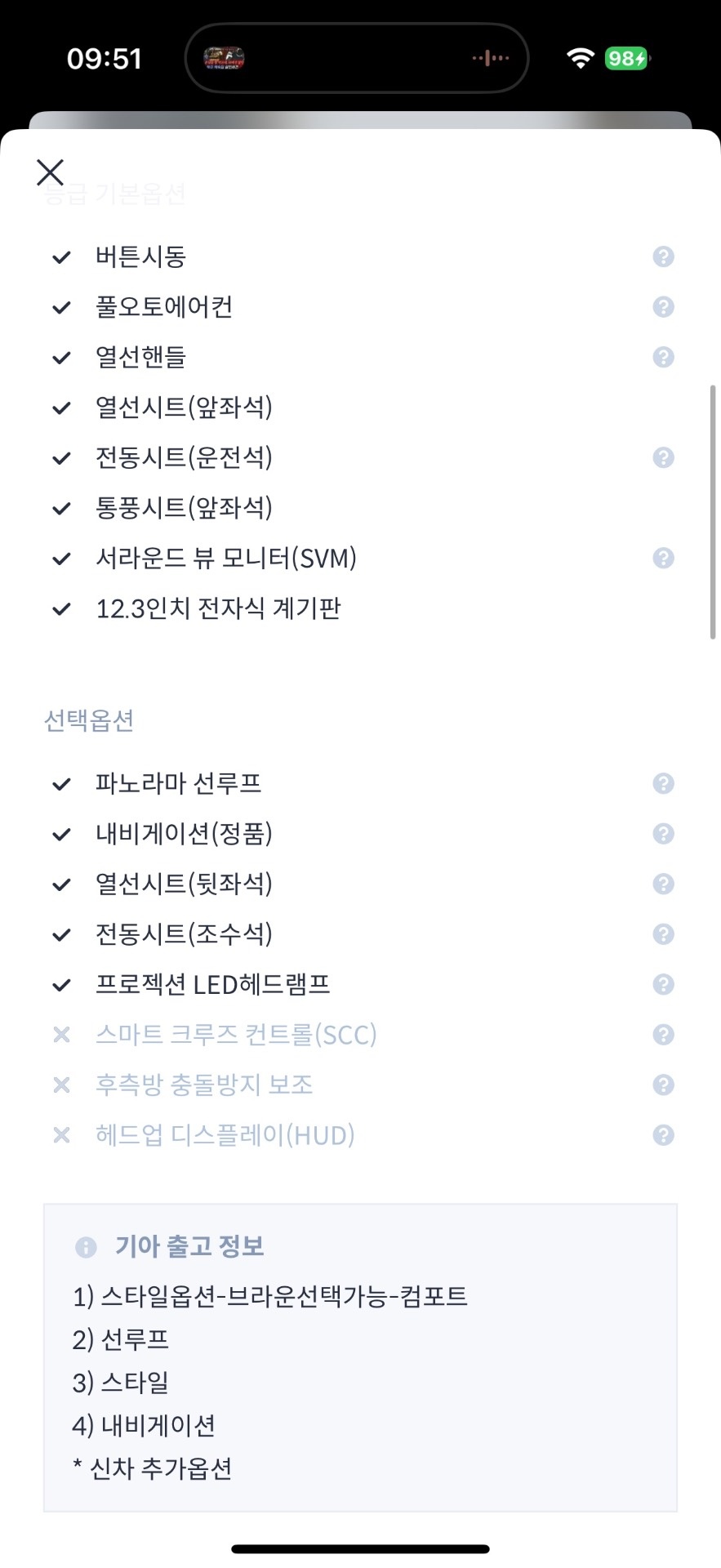Open help for 전동시트(조수석)
721x1568 pixels.
[x=663, y=934]
